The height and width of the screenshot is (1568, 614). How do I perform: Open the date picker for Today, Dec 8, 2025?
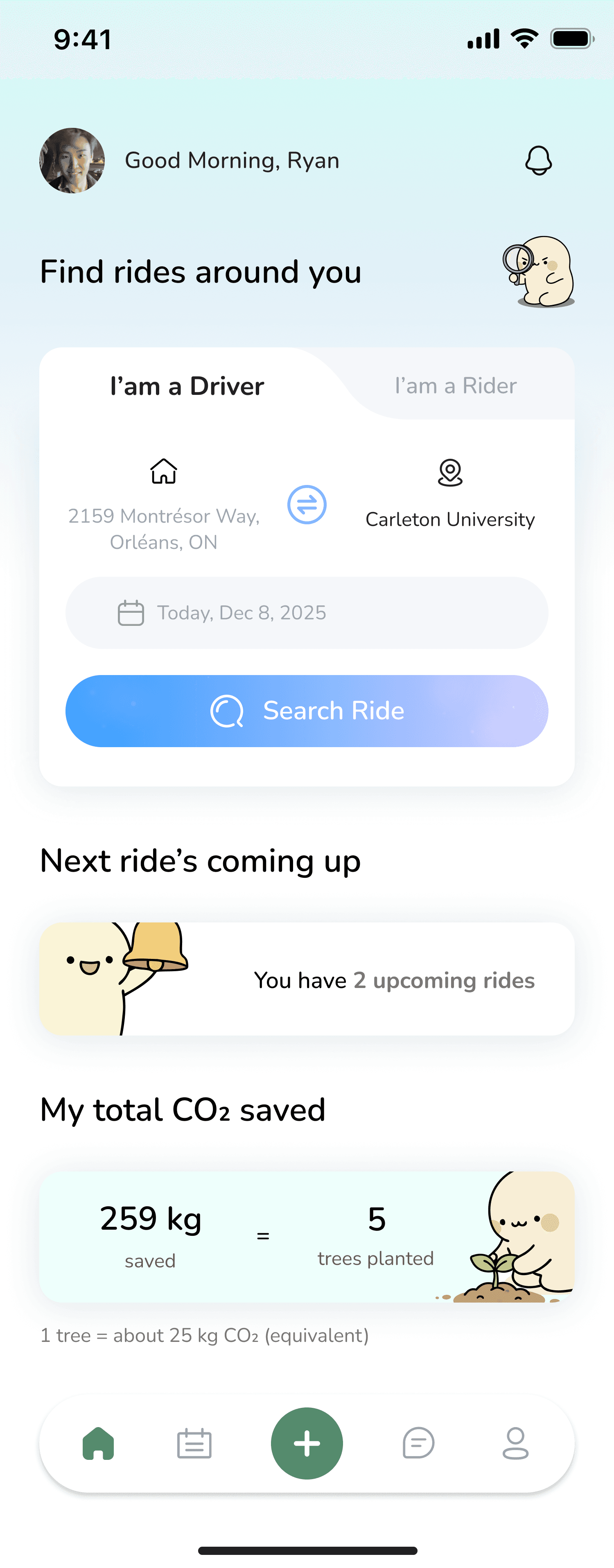click(307, 612)
